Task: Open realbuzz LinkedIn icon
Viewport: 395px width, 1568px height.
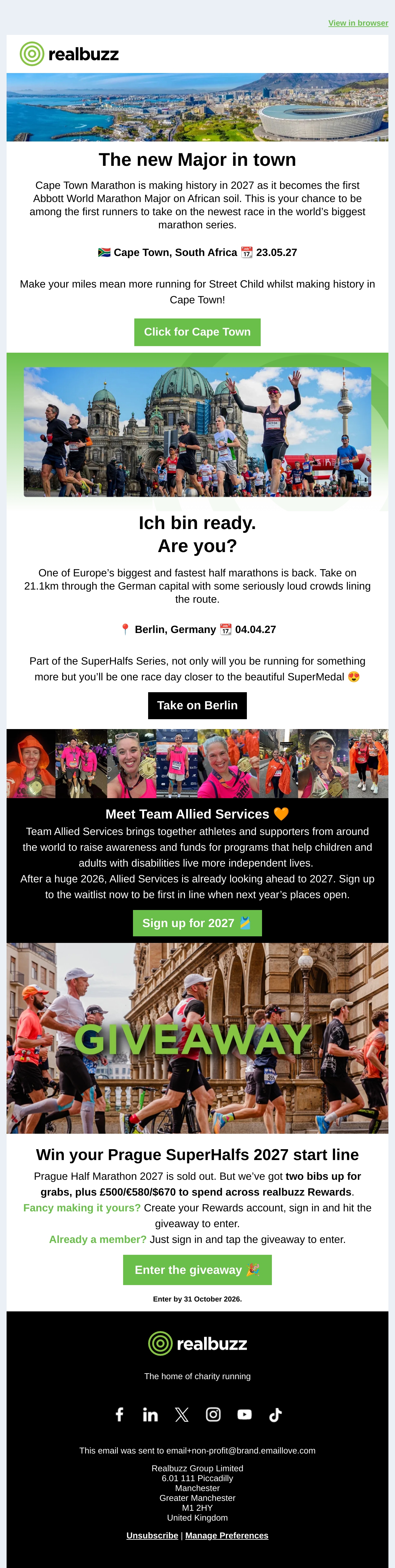Action: [x=150, y=1415]
